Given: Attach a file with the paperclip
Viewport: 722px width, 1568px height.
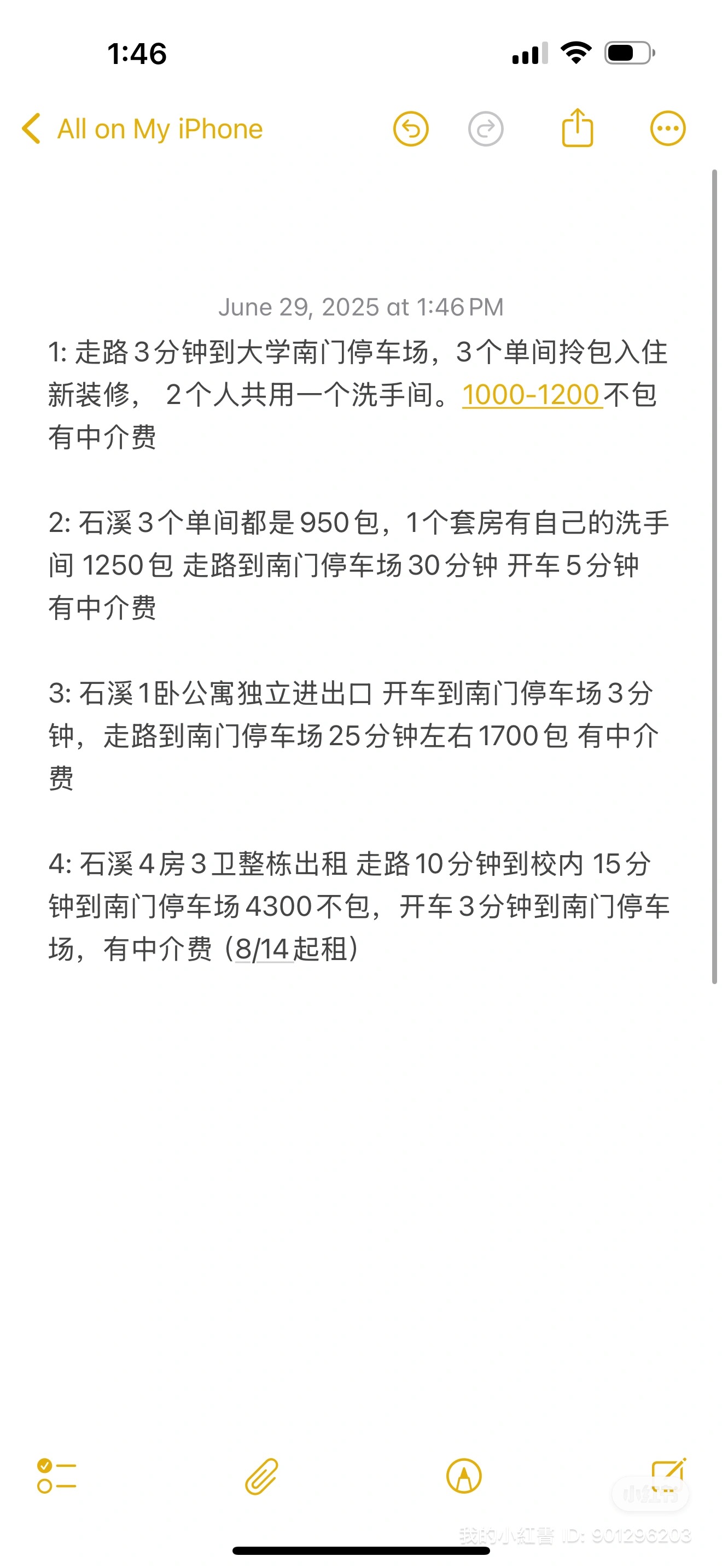Looking at the screenshot, I should (262, 1476).
